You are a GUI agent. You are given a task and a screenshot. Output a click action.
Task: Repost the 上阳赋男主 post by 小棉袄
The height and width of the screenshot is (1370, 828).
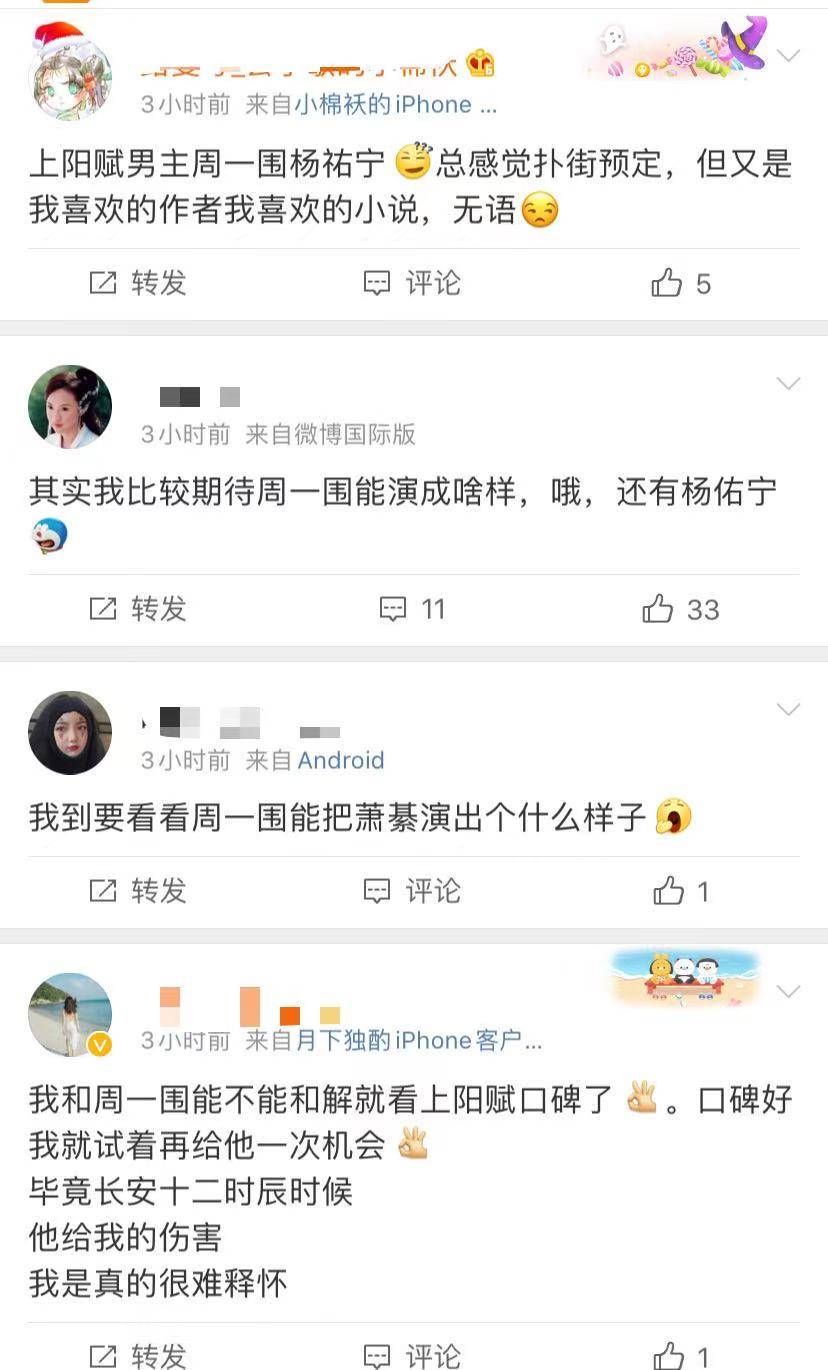pos(138,283)
